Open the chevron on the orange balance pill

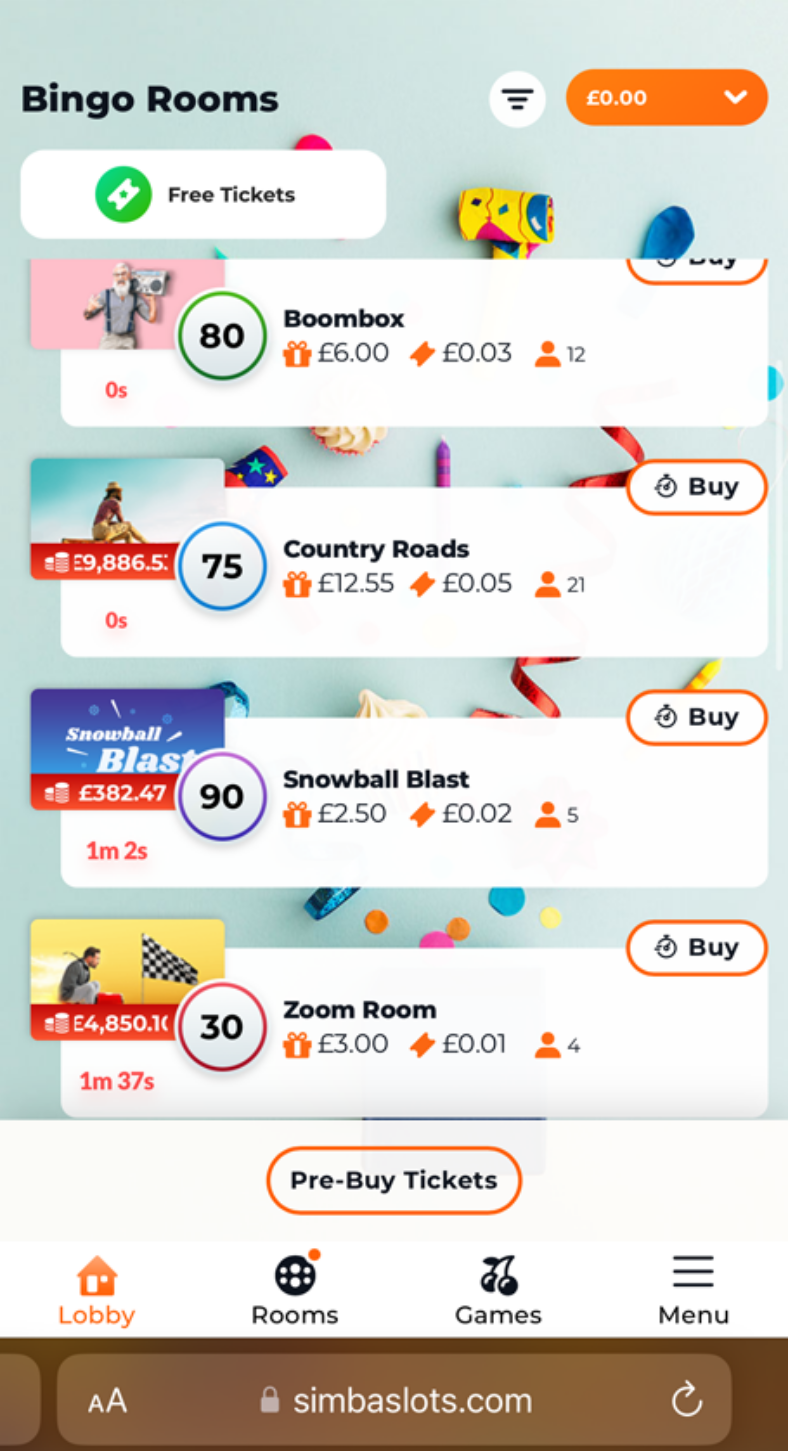tap(736, 97)
